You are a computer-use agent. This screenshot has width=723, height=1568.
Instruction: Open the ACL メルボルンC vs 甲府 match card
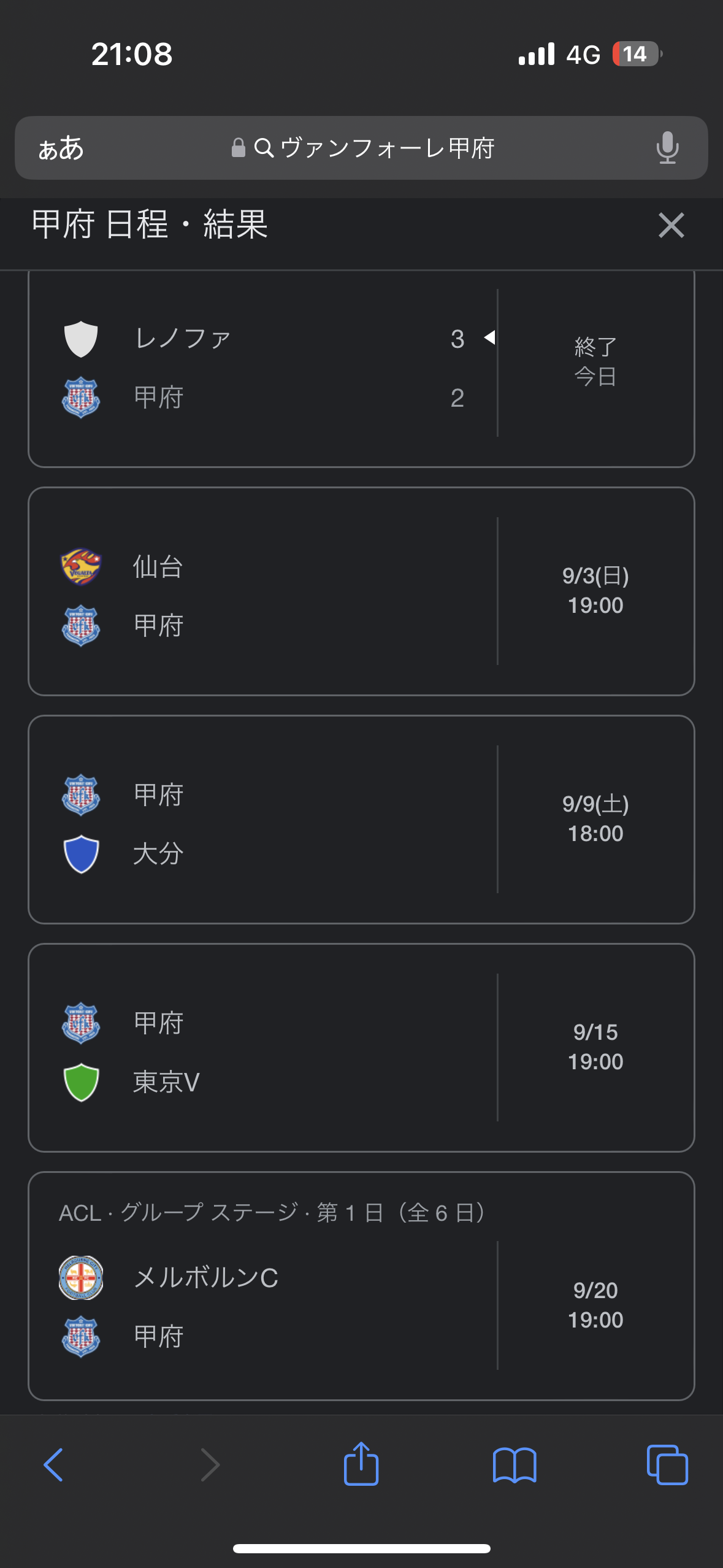click(x=361, y=1286)
